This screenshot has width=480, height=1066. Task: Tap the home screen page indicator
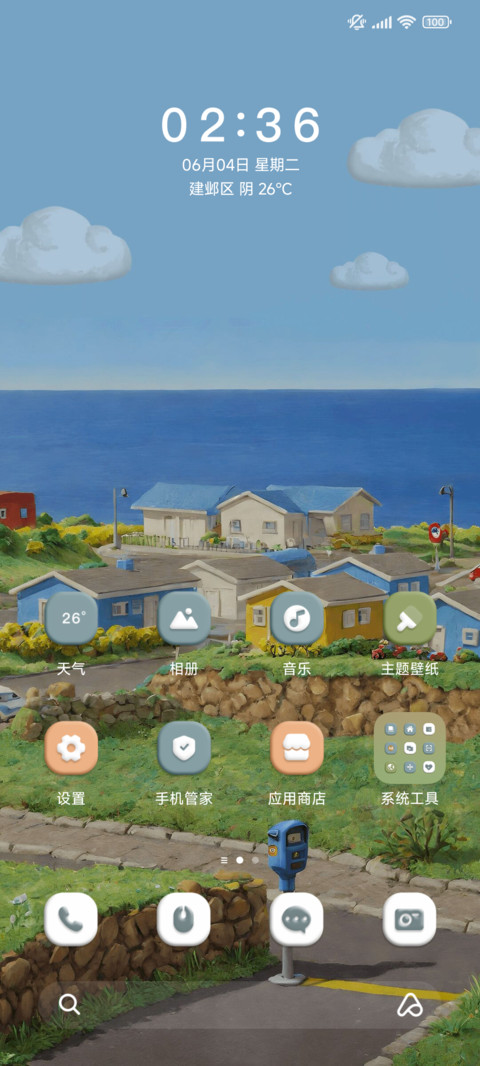pyautogui.click(x=240, y=860)
